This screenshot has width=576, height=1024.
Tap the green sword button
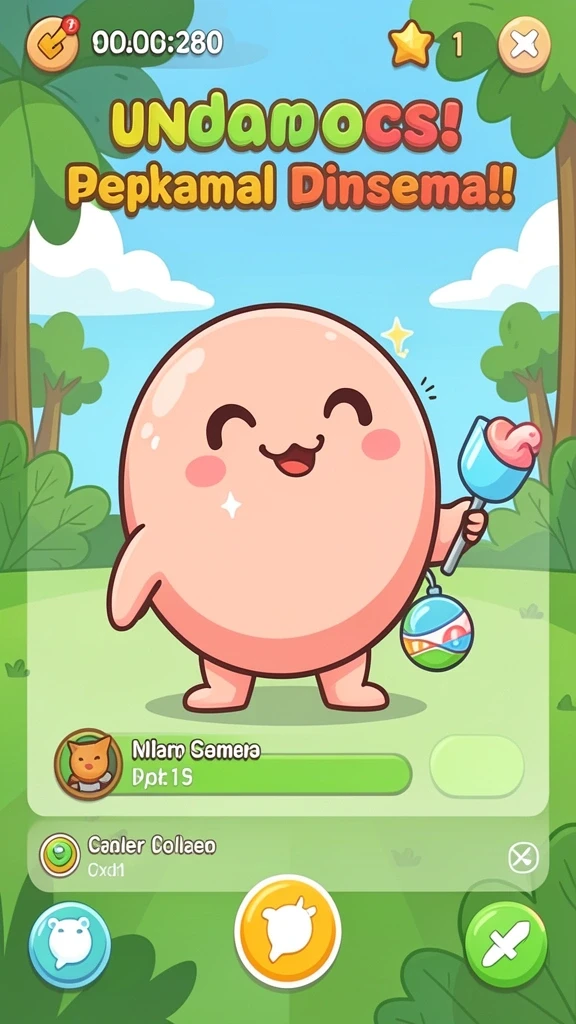(506, 944)
